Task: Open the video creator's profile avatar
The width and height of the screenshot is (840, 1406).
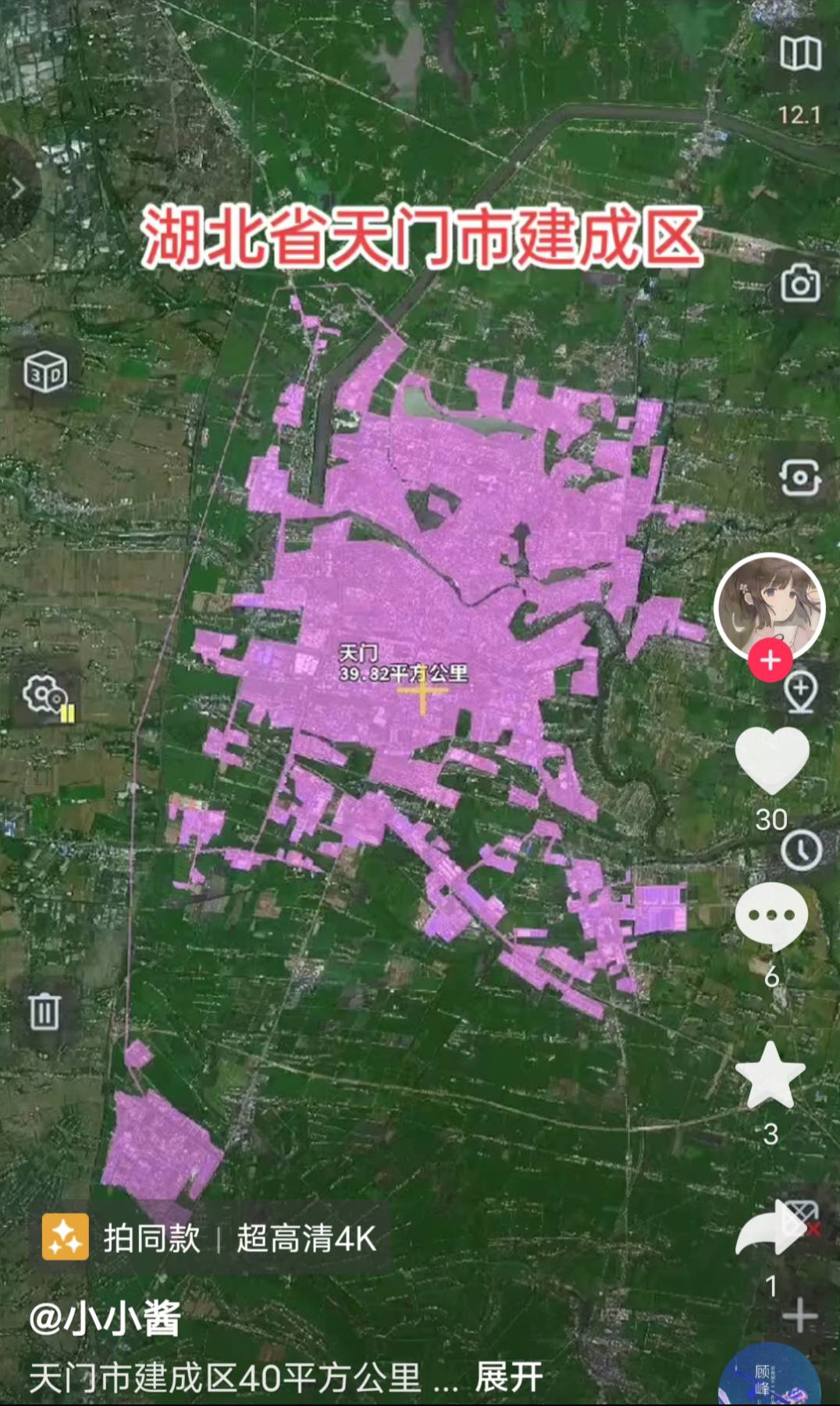Action: click(x=770, y=606)
